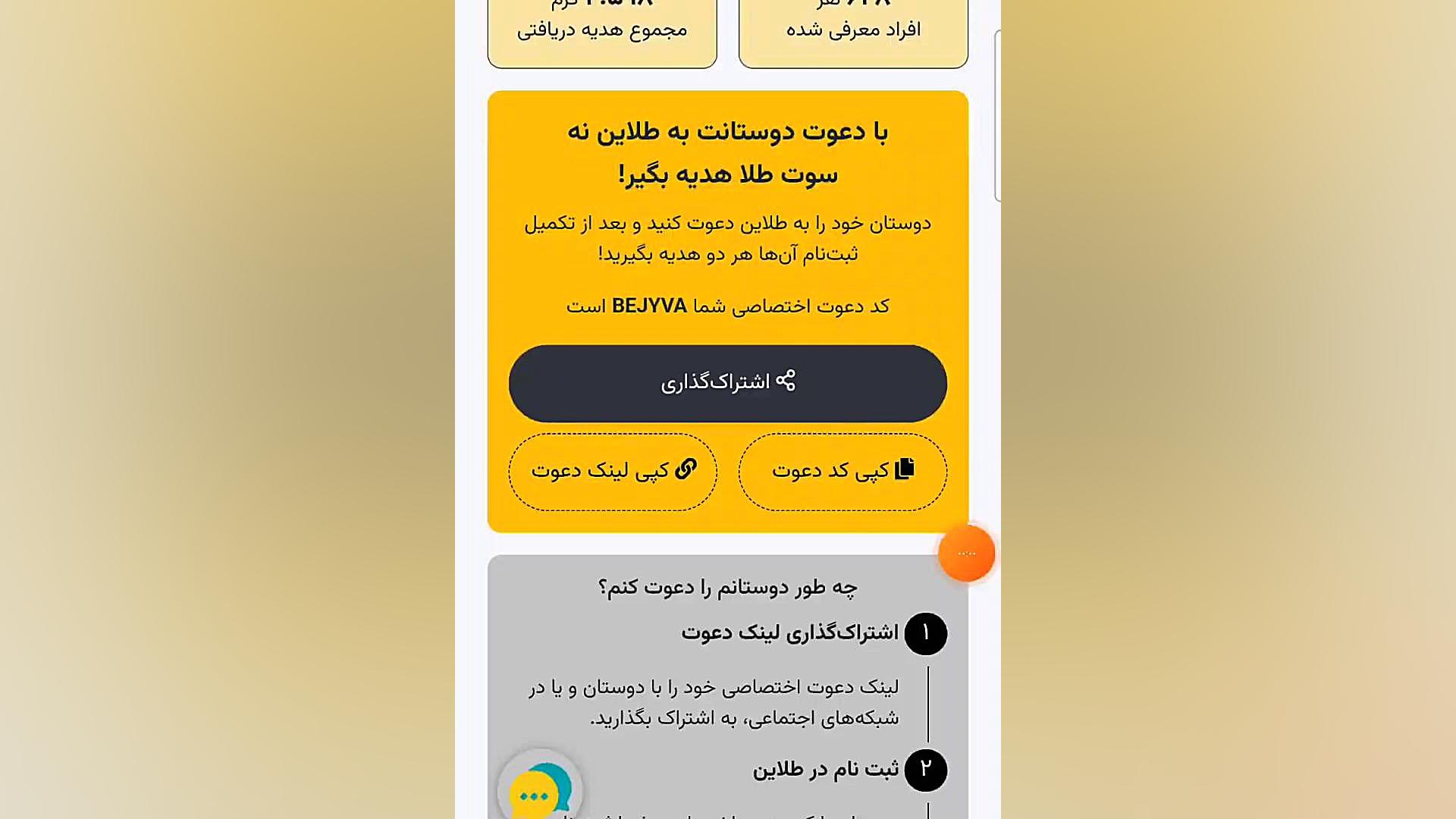Tap the اشتراک‌گذاری share button
Image resolution: width=1456 pixels, height=819 pixels.
pyautogui.click(x=727, y=383)
